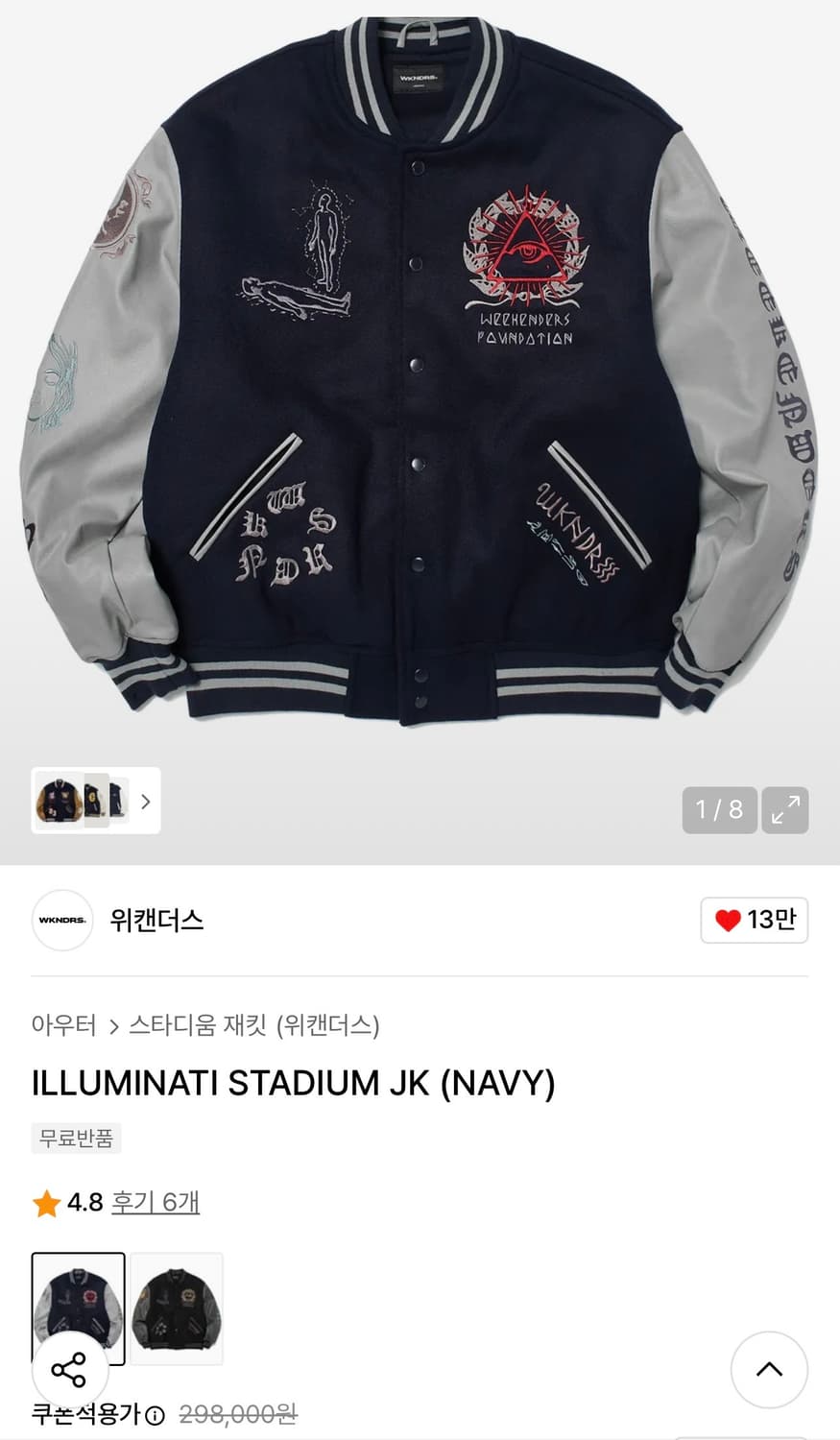Click the scroll-to-top arrow button
This screenshot has width=840, height=1440.
(771, 1370)
